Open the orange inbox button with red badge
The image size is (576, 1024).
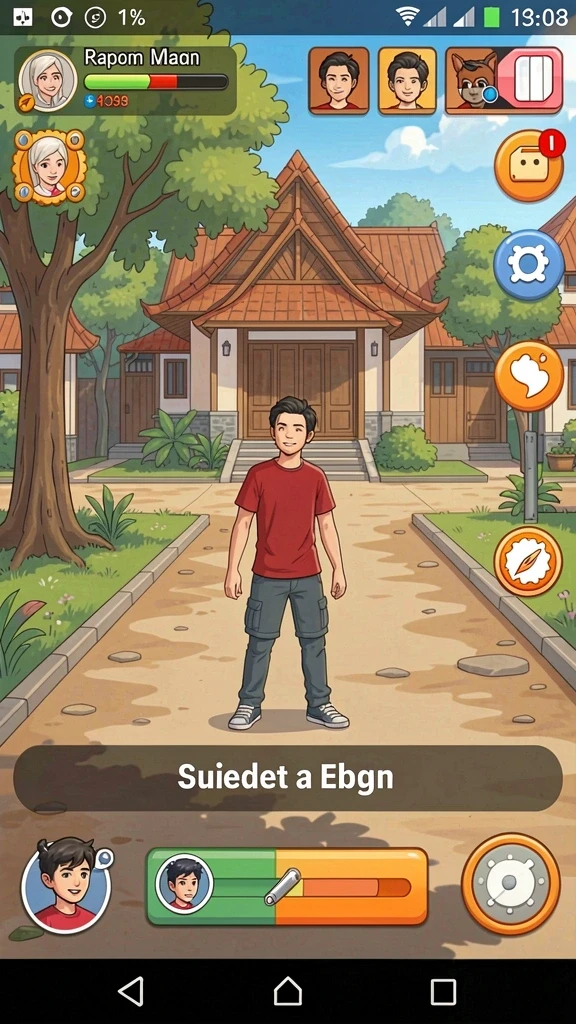530,165
